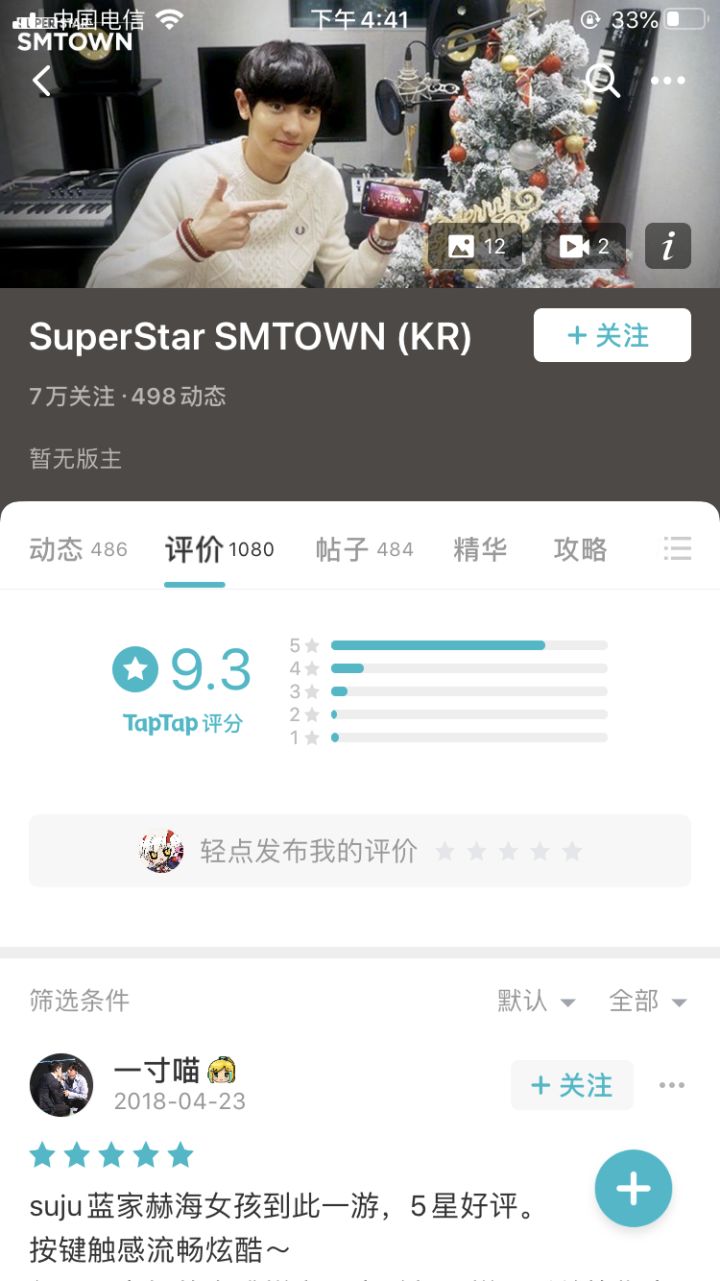Switch to the 帖子 tab
Image resolution: width=720 pixels, height=1281 pixels.
[364, 549]
